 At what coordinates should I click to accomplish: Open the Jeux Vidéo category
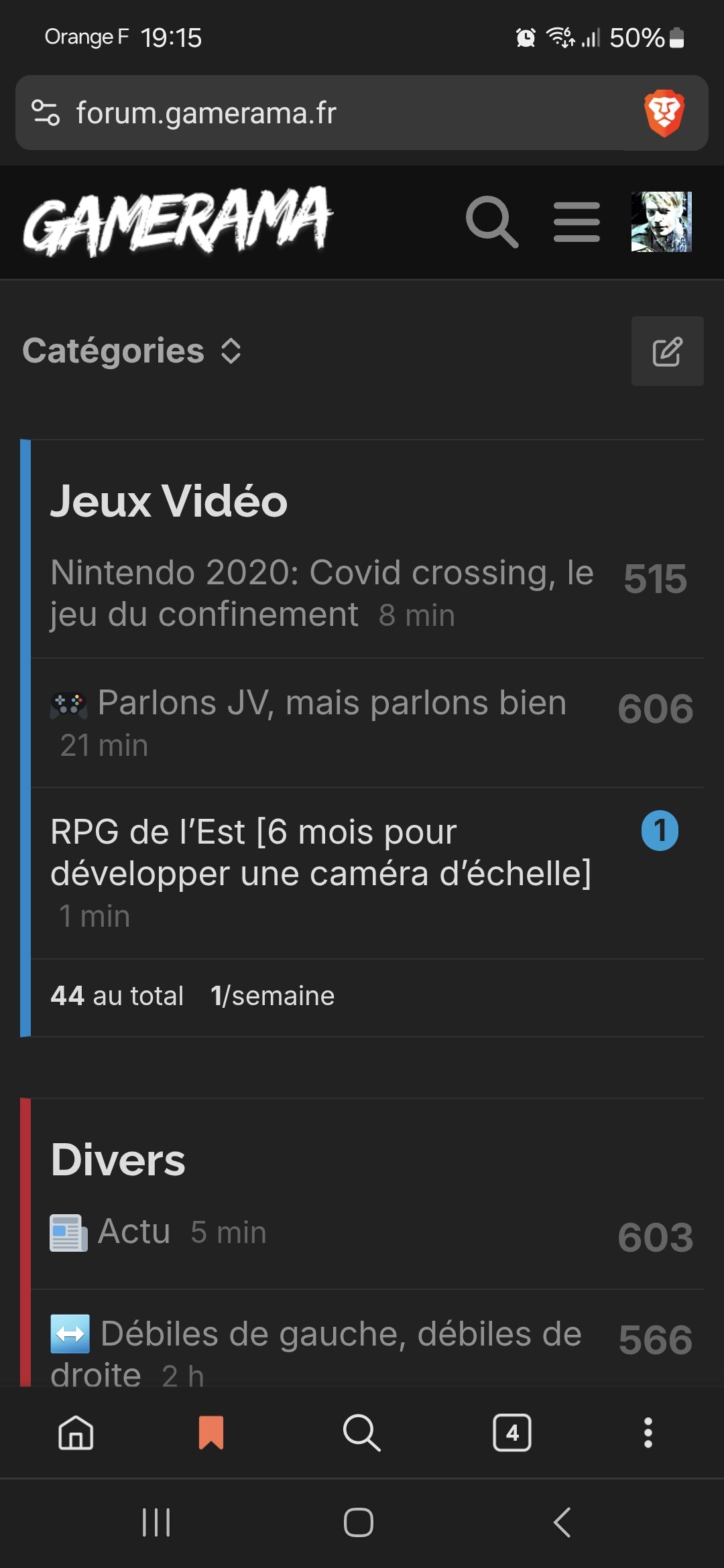tap(169, 501)
